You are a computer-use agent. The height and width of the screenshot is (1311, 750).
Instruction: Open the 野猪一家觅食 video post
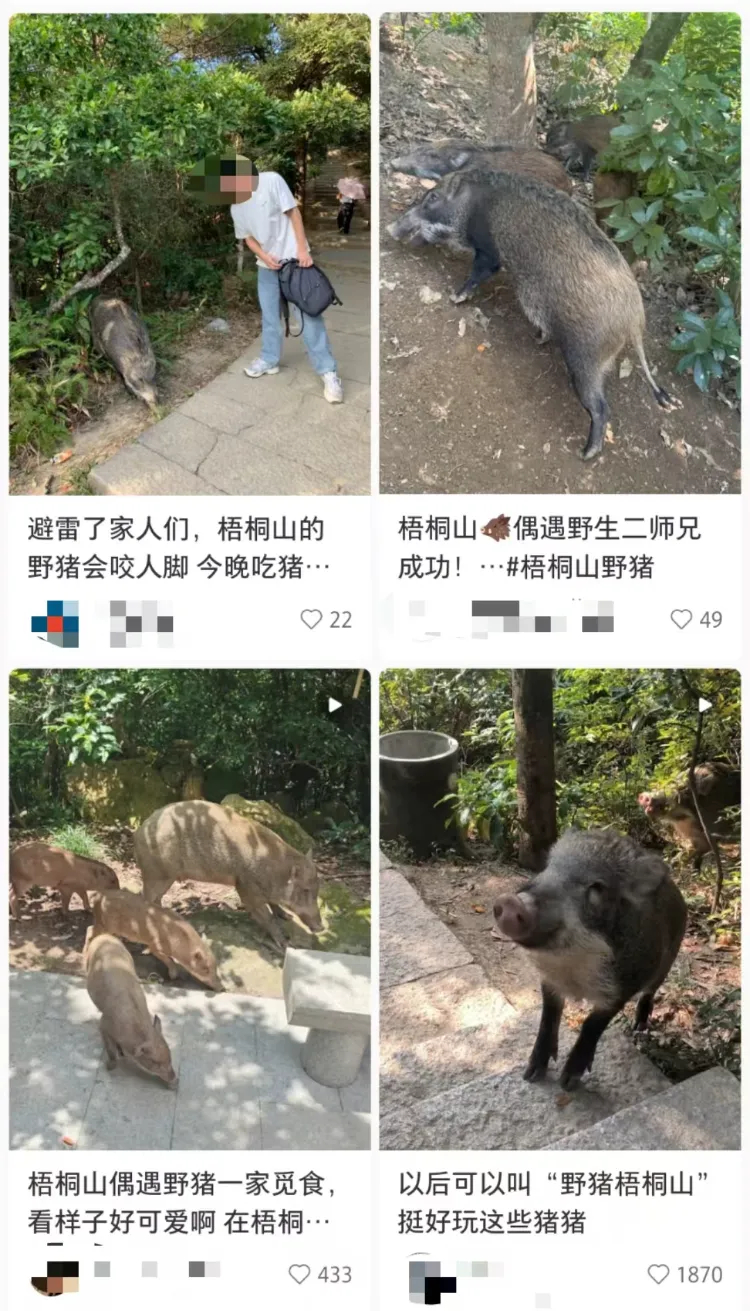(x=189, y=910)
